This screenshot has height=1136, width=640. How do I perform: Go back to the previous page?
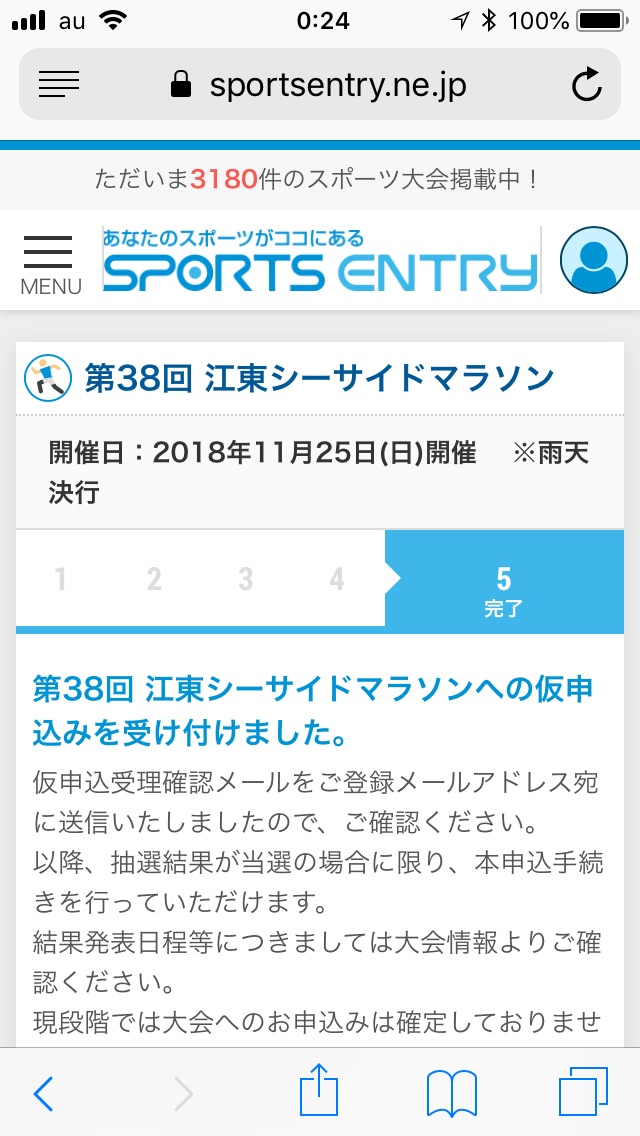[44, 1093]
